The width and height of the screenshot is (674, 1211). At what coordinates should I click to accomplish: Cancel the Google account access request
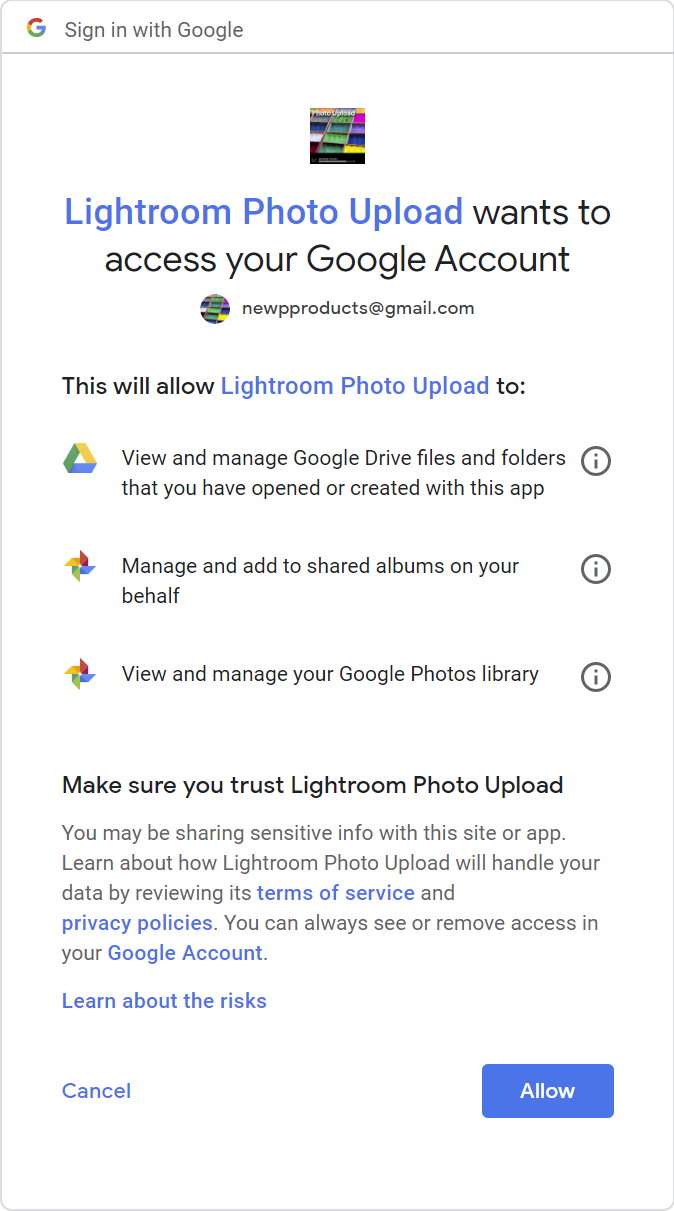(x=96, y=1091)
